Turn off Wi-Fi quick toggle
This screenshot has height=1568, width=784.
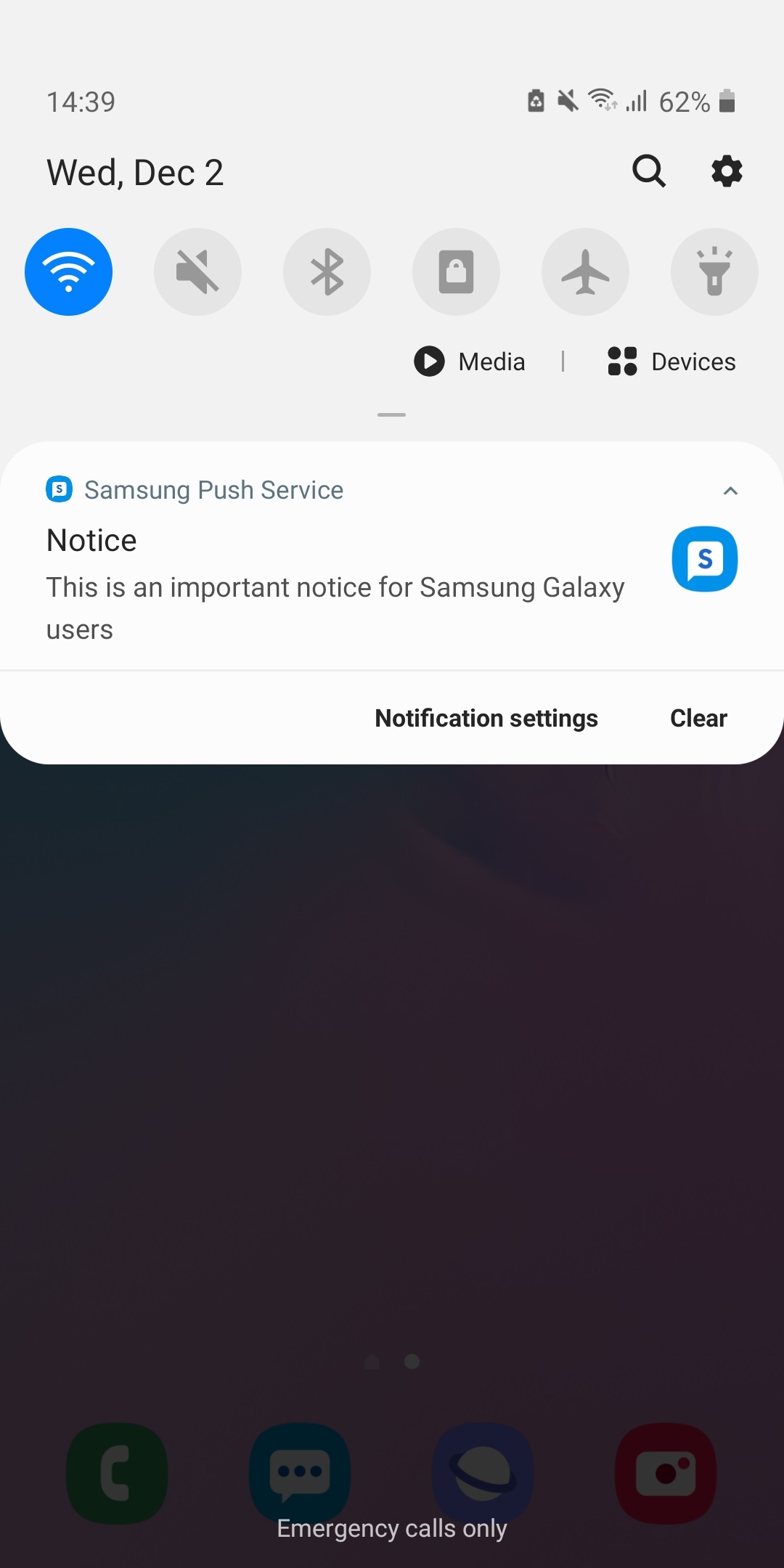pyautogui.click(x=68, y=271)
